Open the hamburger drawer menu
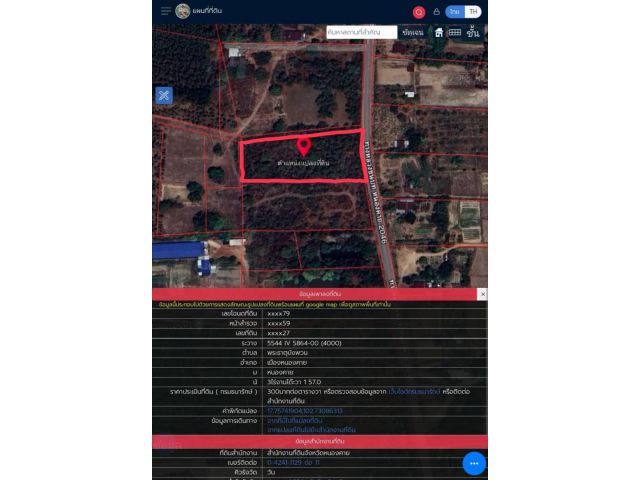Viewport: 640px width, 480px height. (166, 11)
